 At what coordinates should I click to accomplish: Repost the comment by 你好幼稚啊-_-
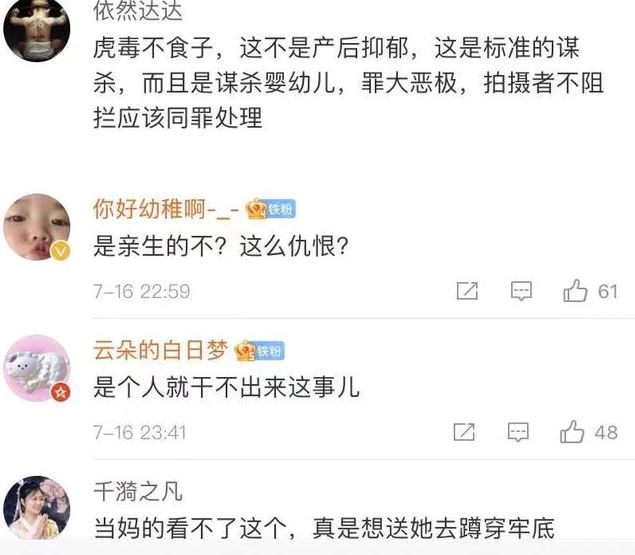pyautogui.click(x=466, y=291)
